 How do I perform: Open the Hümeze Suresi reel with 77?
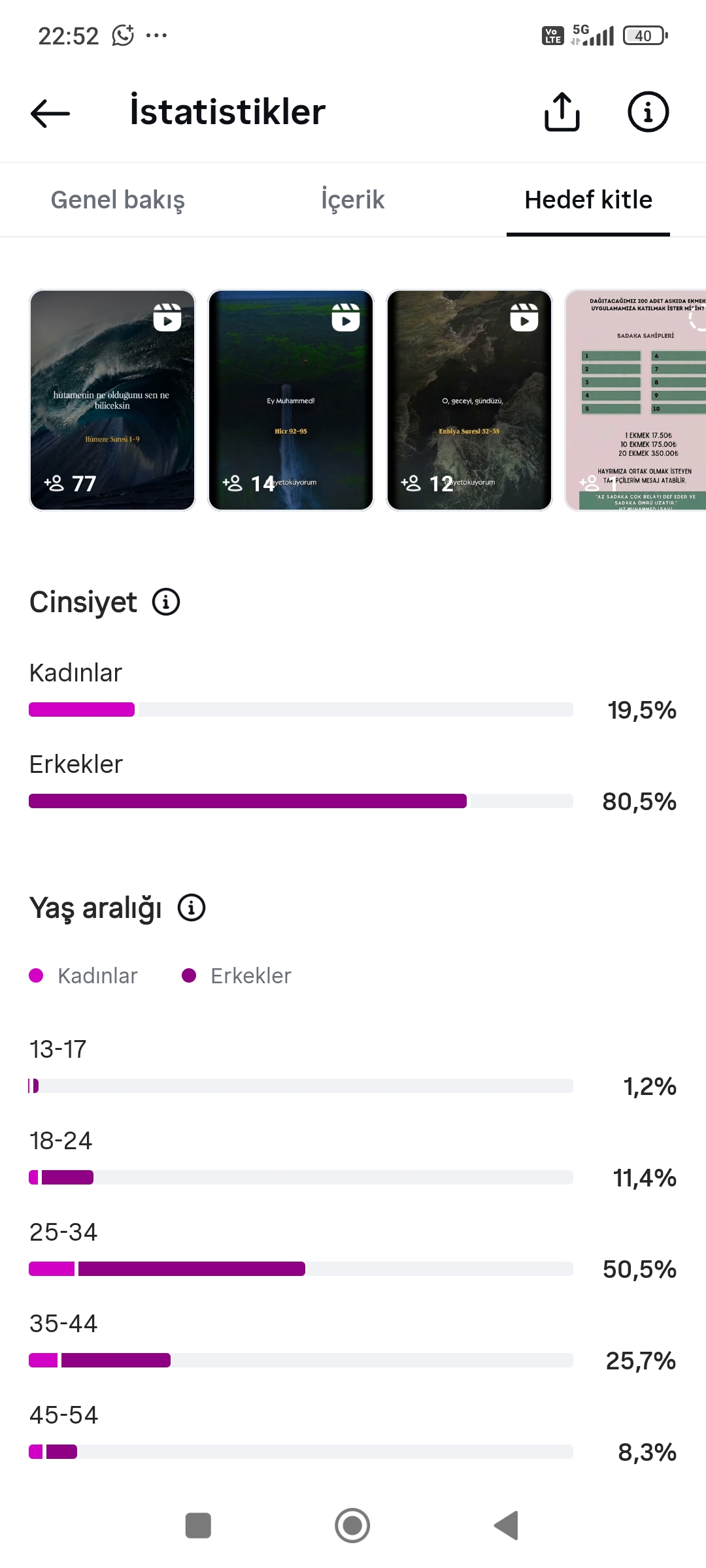click(x=112, y=400)
